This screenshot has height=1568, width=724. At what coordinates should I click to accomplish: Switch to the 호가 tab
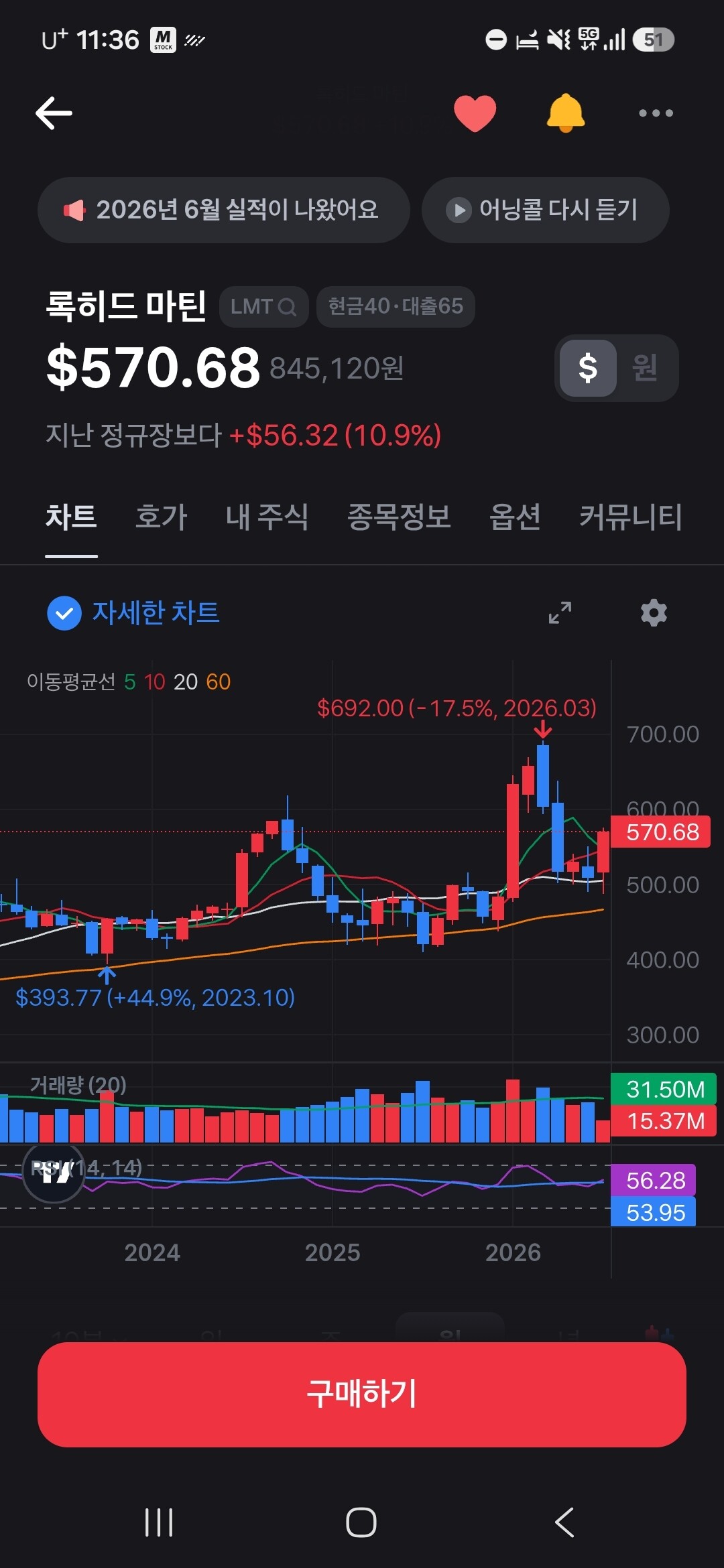tap(162, 517)
